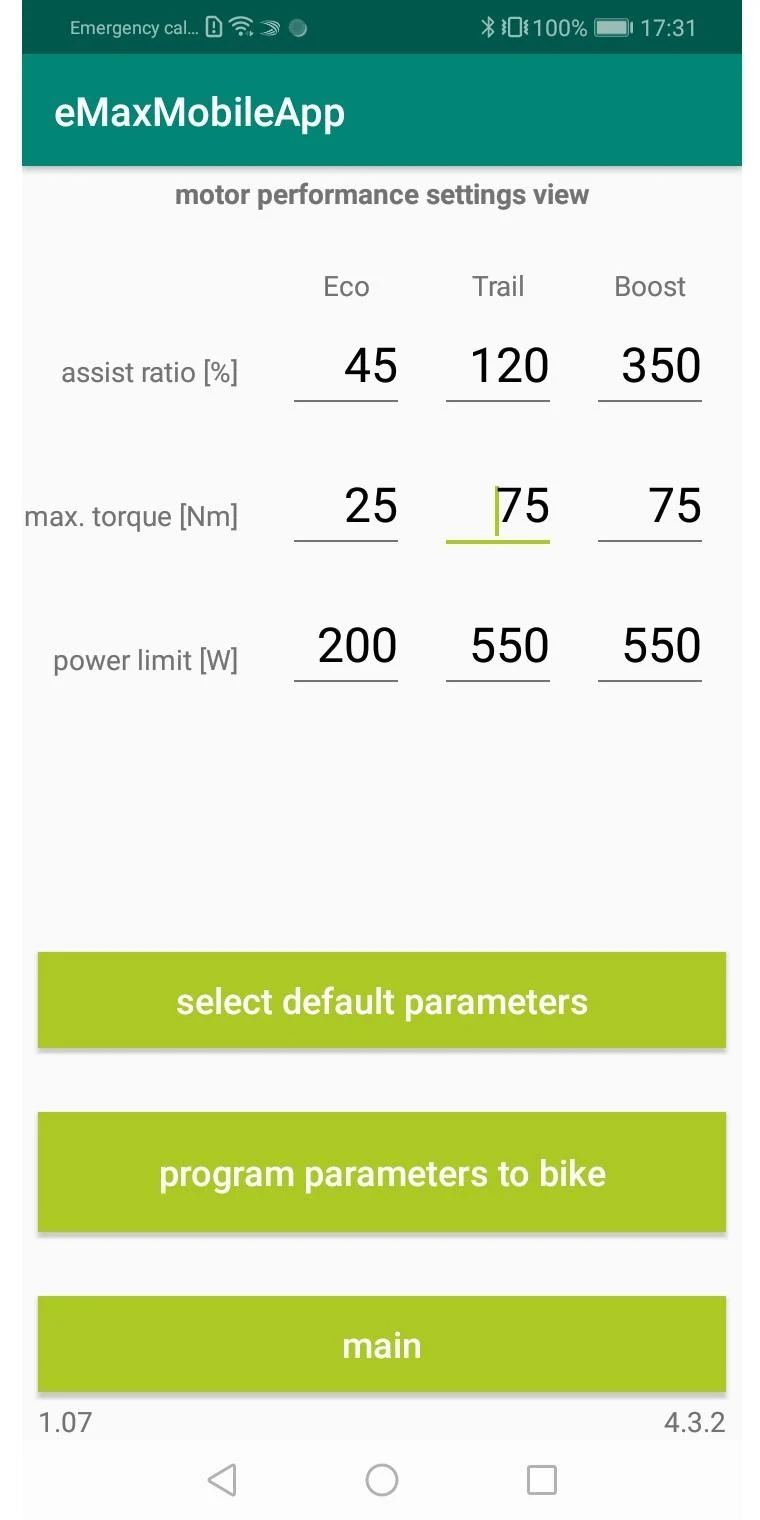Edit the Eco assist ratio field
The width and height of the screenshot is (760, 1520).
(346, 367)
